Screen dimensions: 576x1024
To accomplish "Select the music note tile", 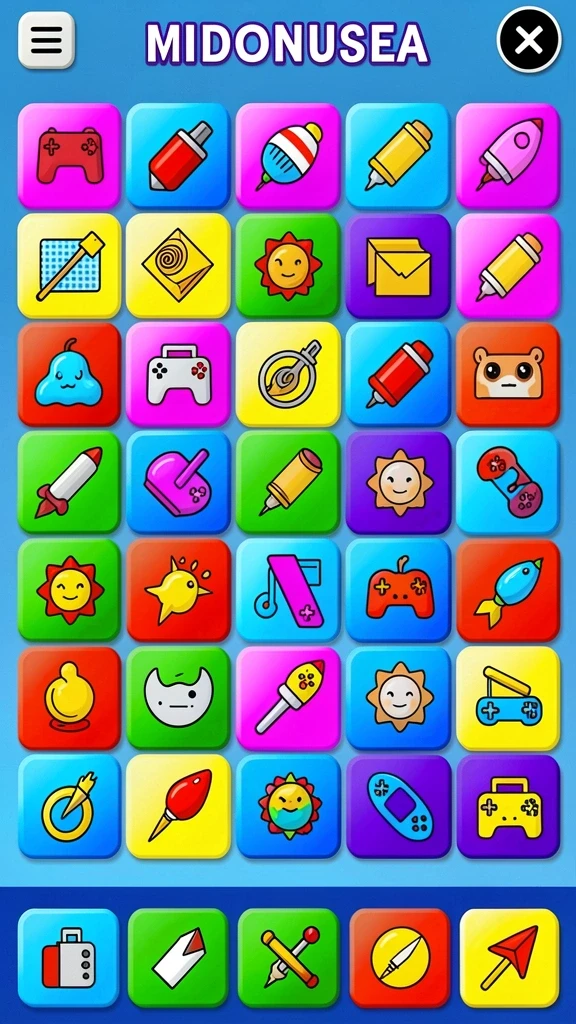I will click(288, 591).
